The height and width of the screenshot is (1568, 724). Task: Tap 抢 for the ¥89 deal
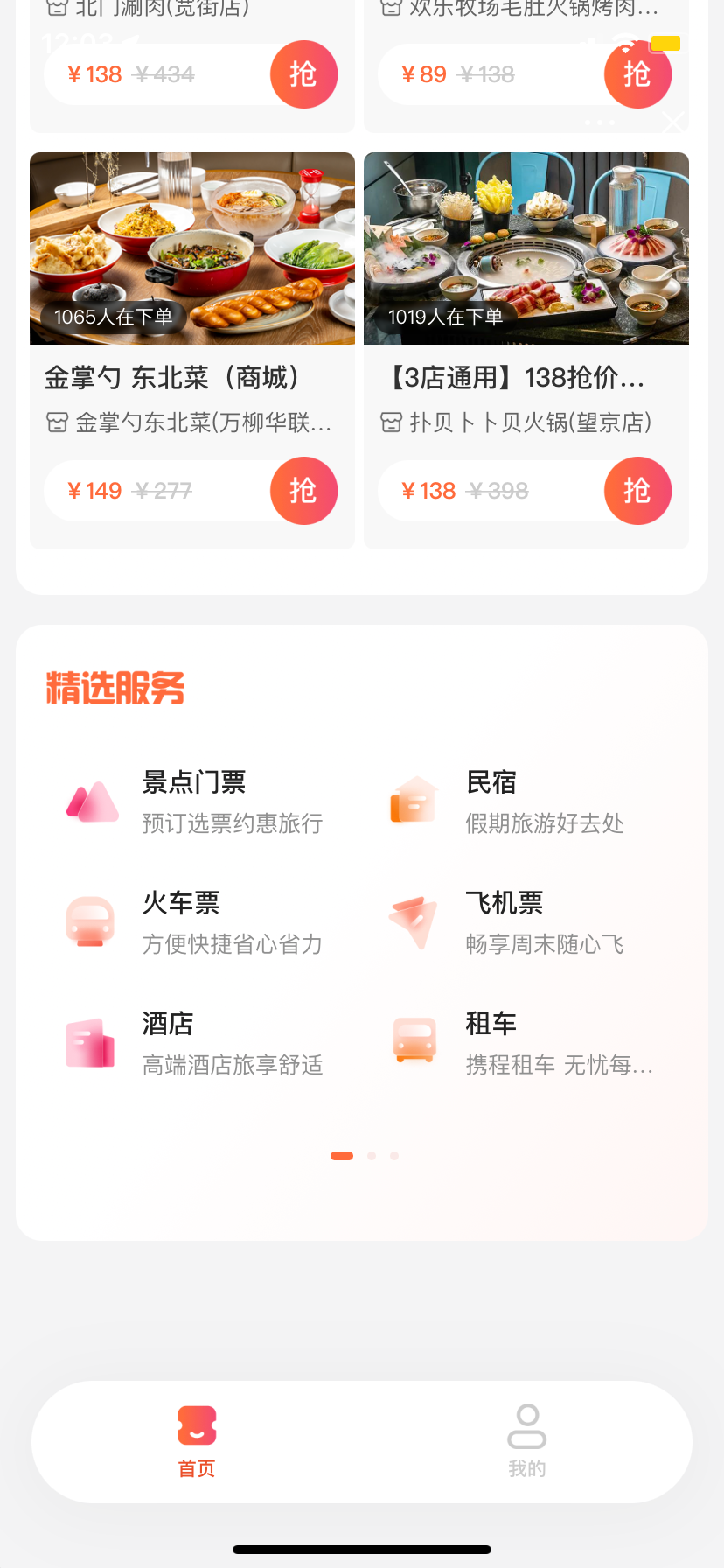click(x=637, y=74)
